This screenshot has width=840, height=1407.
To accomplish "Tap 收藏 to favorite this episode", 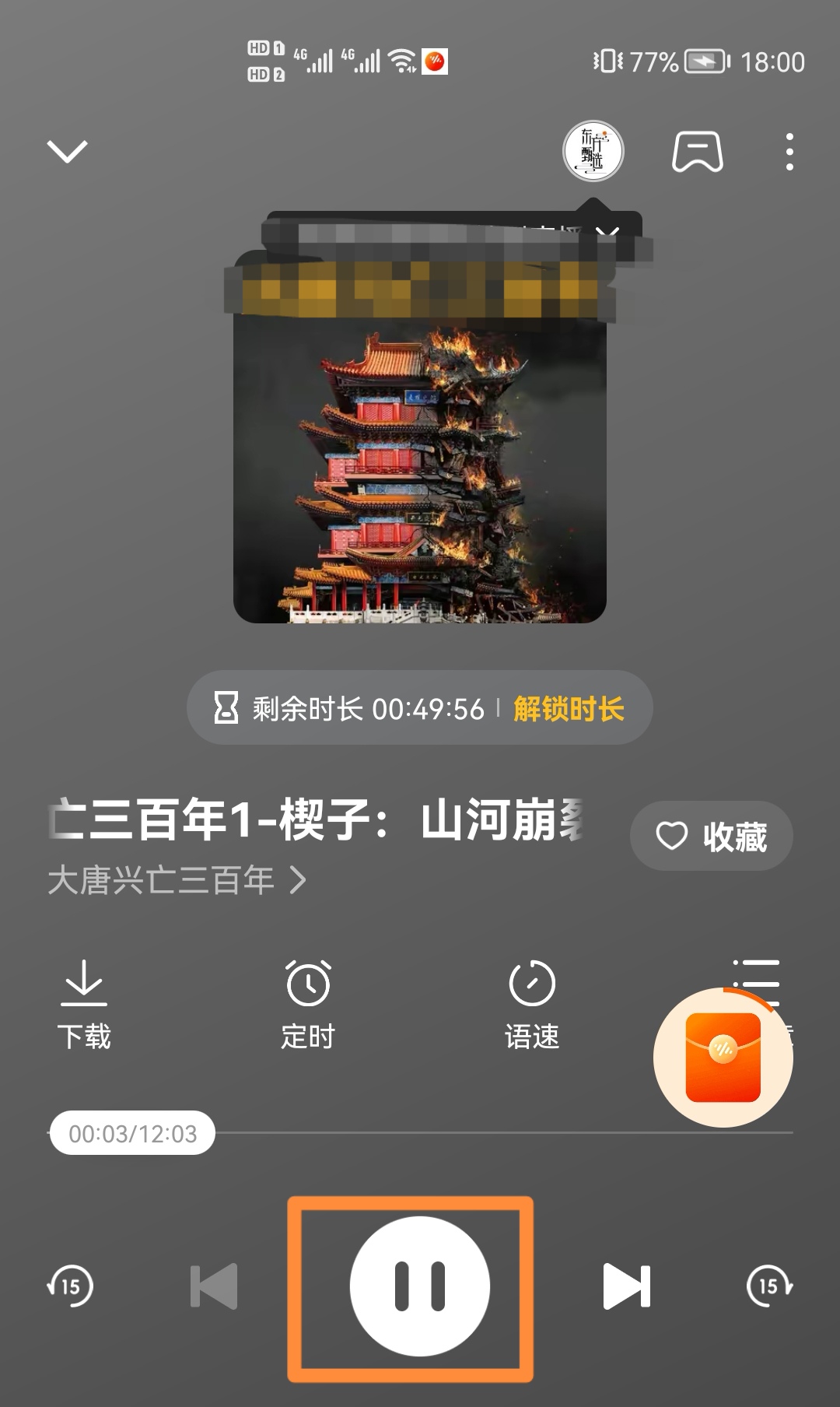I will [x=711, y=837].
